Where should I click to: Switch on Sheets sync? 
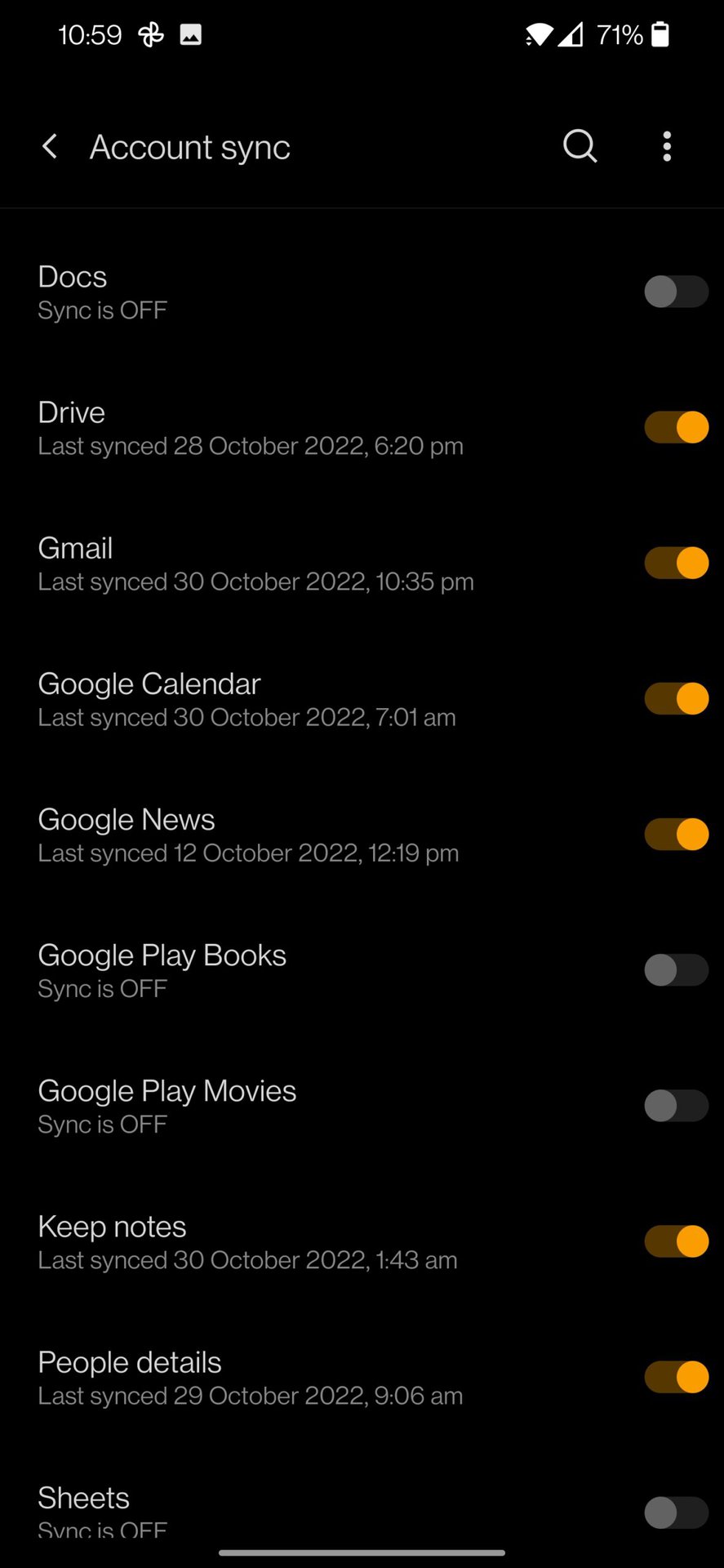[676, 1512]
